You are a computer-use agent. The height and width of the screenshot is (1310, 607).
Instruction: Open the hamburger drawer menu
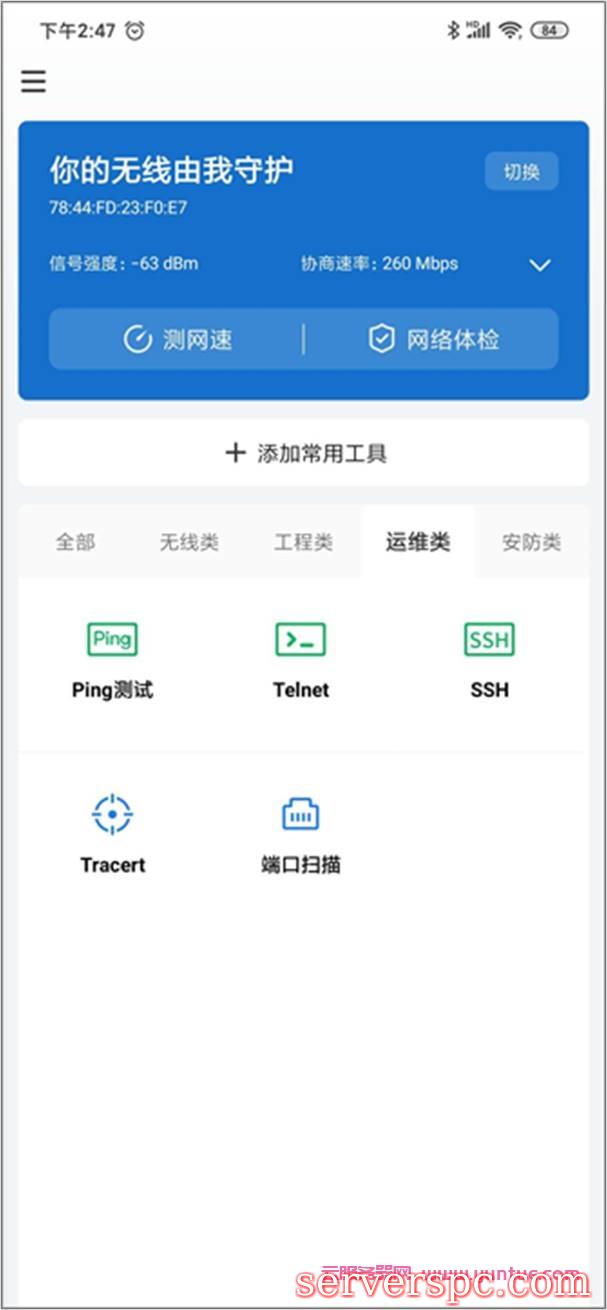click(x=34, y=81)
